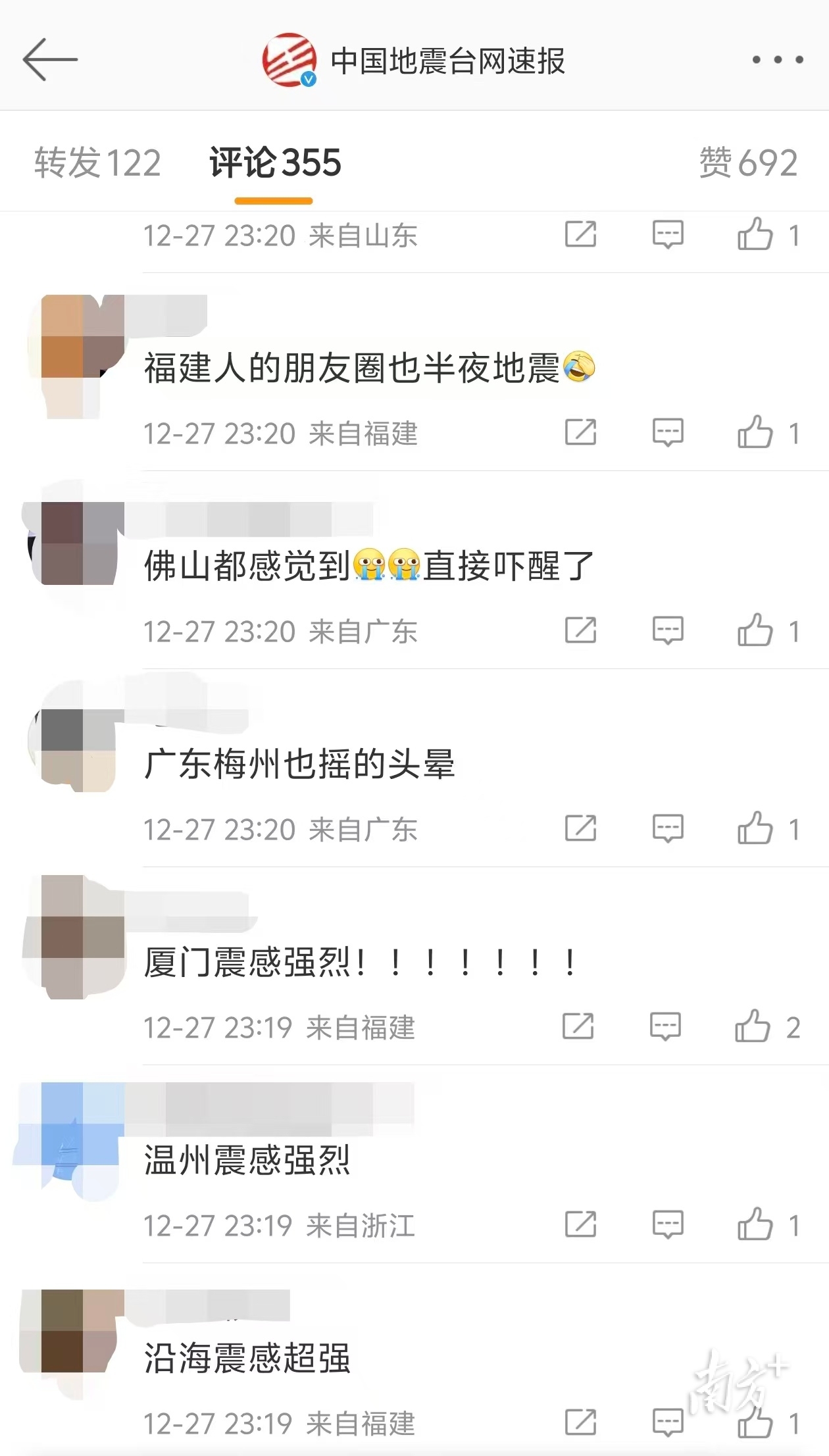Repost the 广东梅州也摇的头晕 comment
The width and height of the screenshot is (829, 1456).
pyautogui.click(x=580, y=828)
